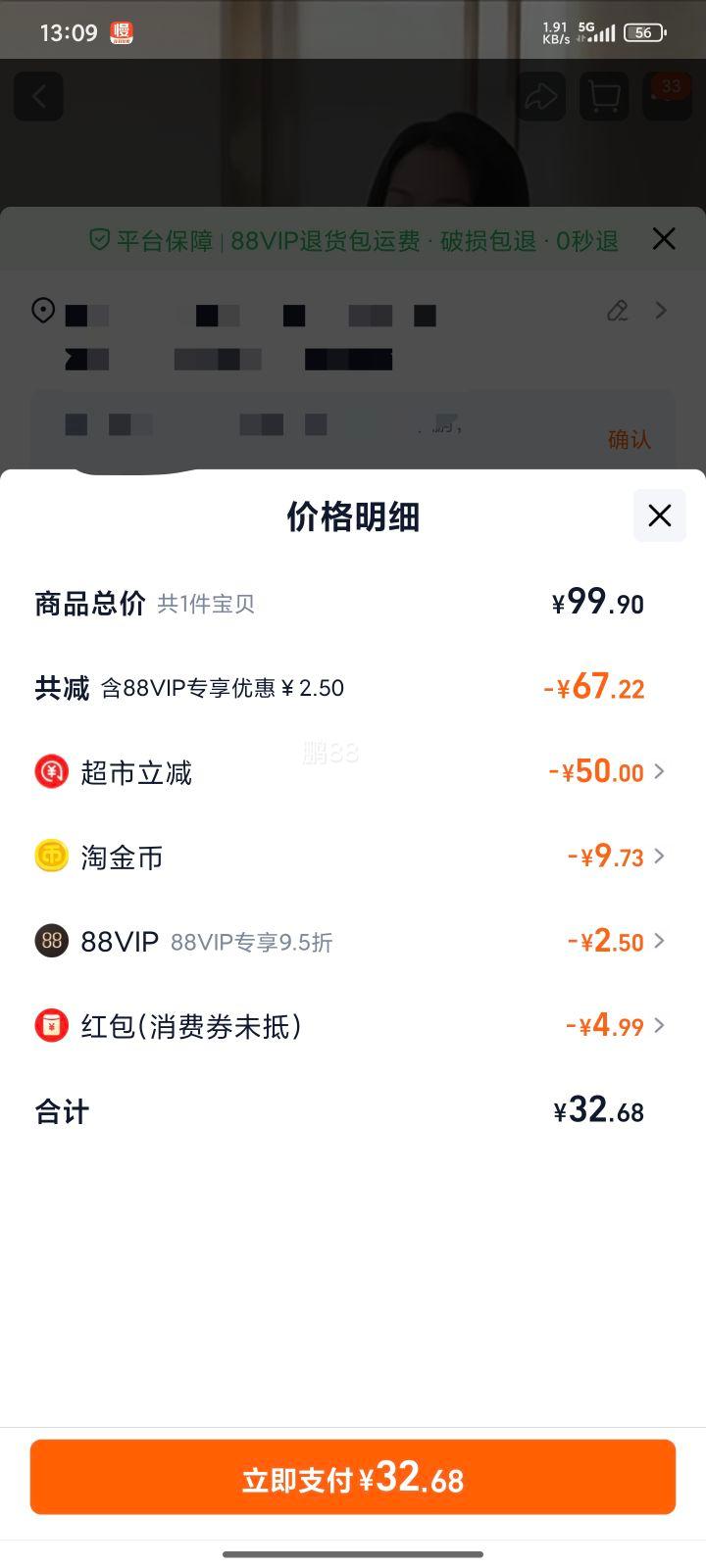This screenshot has height=1568, width=706.
Task: Close the 价格明细 price detail sheet
Action: (x=659, y=515)
